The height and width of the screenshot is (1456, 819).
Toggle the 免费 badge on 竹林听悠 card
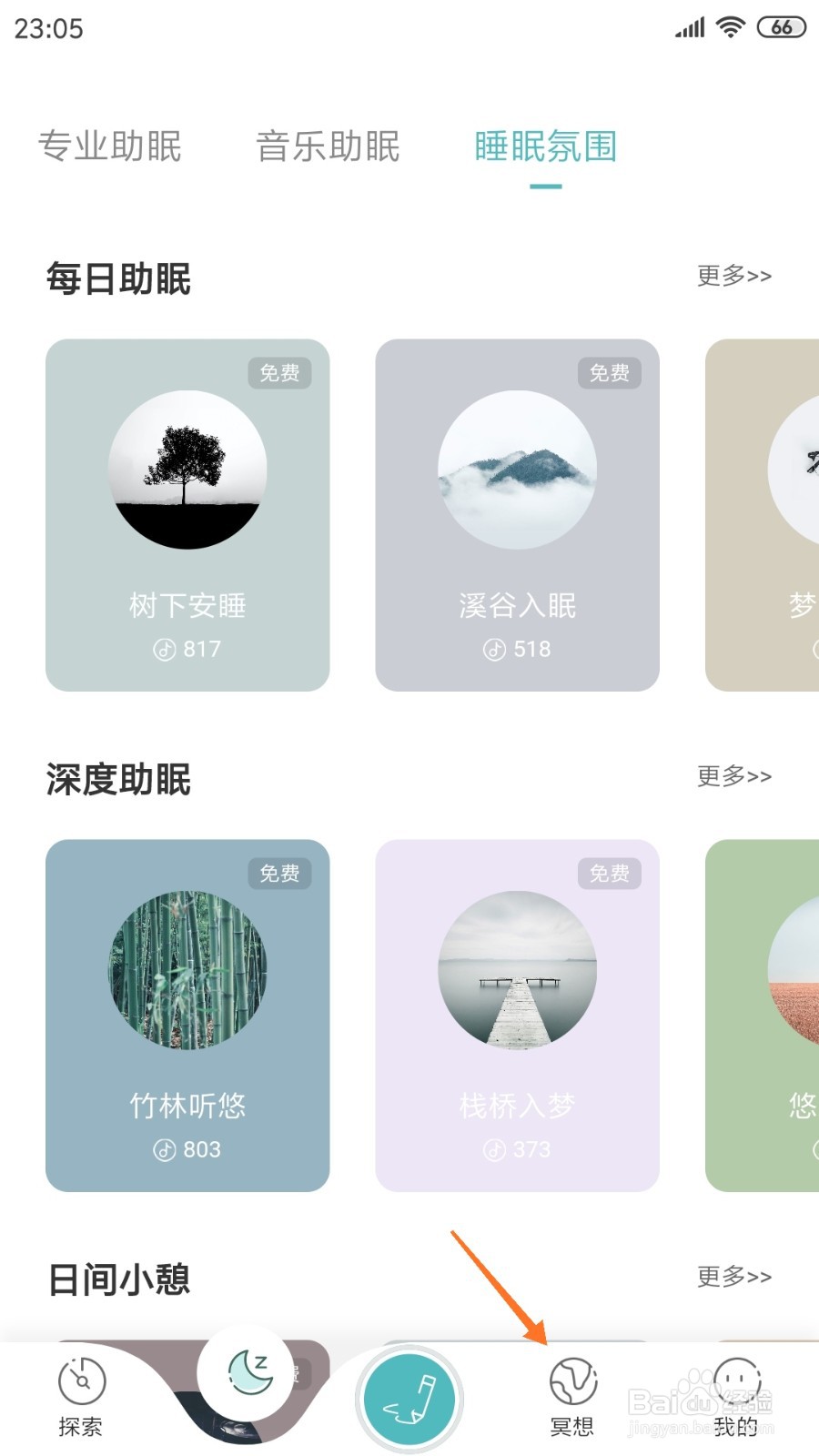click(279, 875)
